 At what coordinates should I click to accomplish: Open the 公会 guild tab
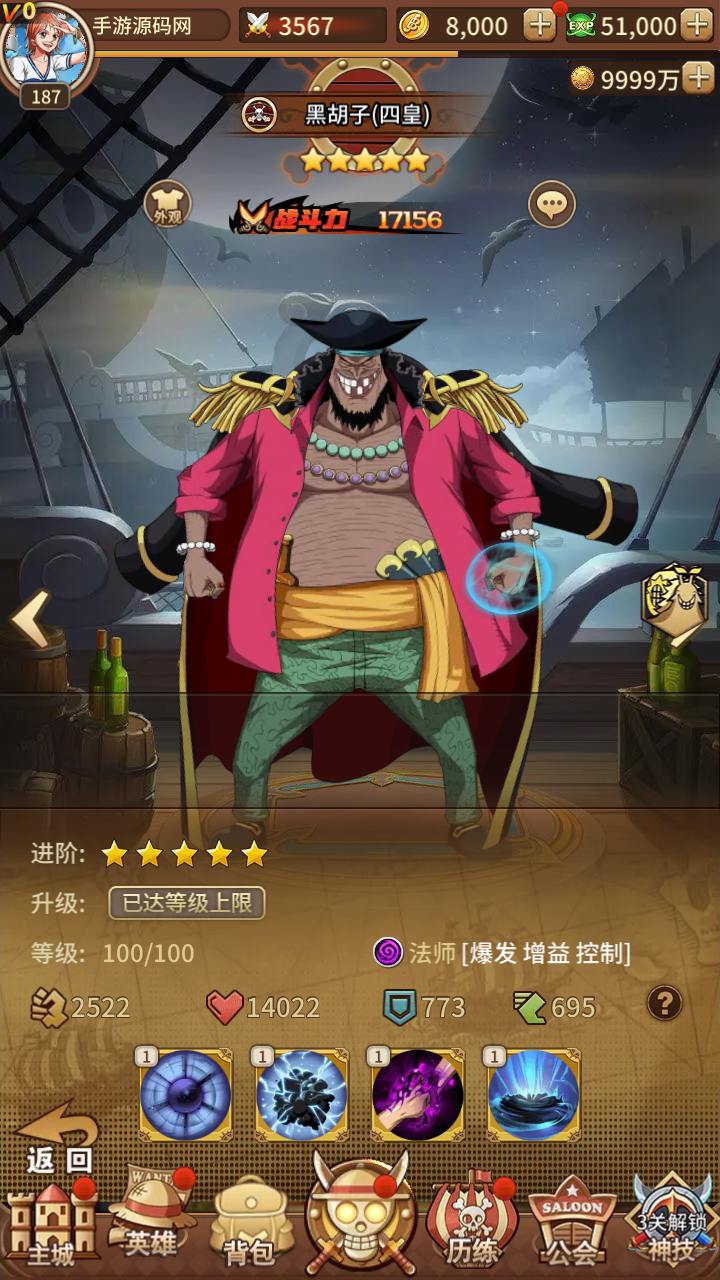[572, 1225]
